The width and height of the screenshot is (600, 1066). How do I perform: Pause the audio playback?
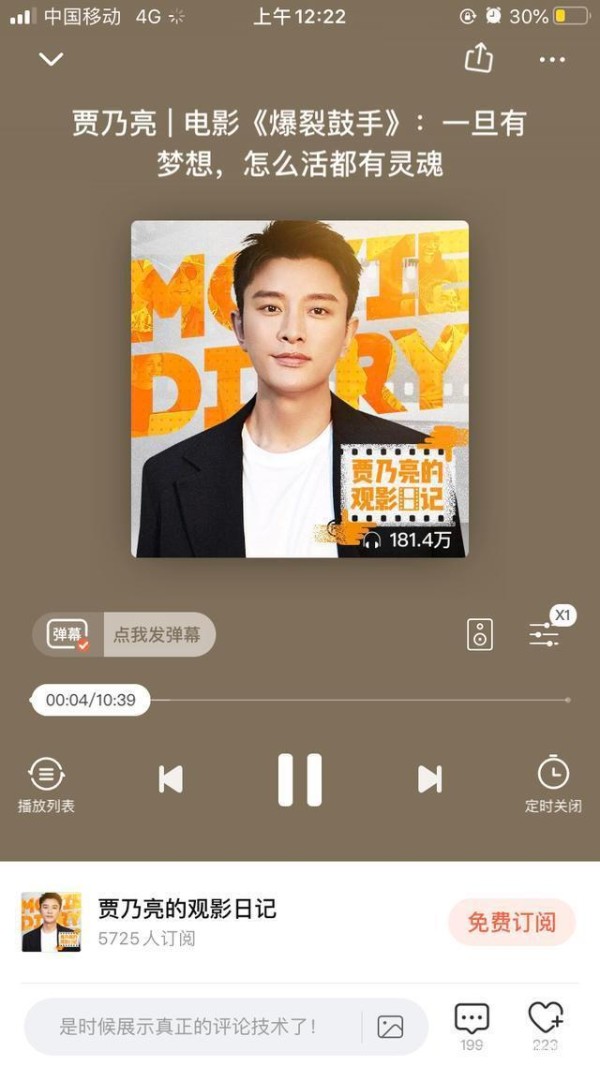tap(300, 780)
